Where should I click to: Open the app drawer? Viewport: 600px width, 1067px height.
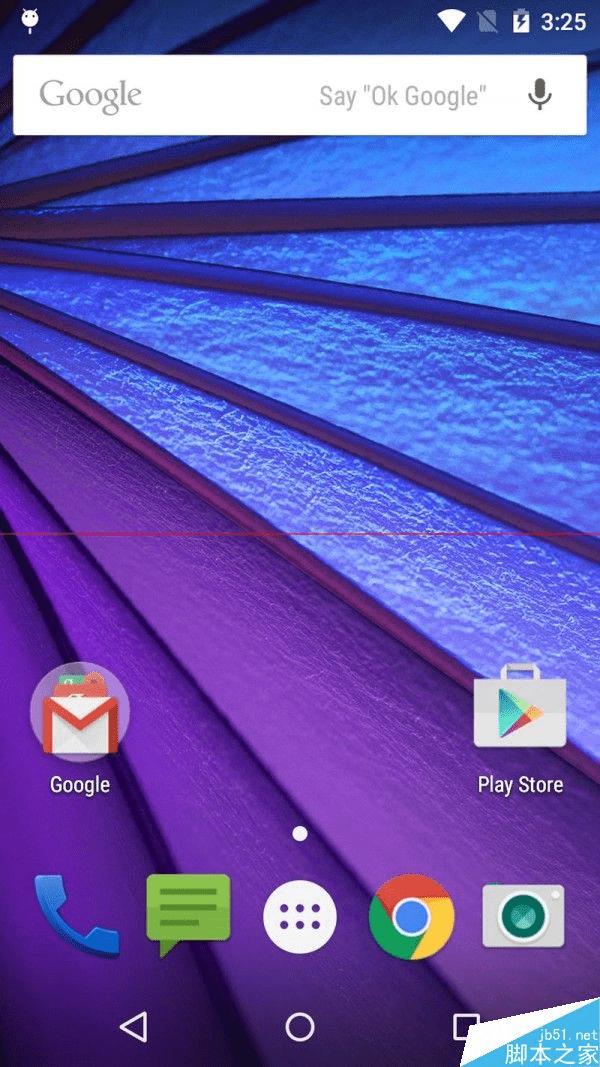tap(300, 916)
